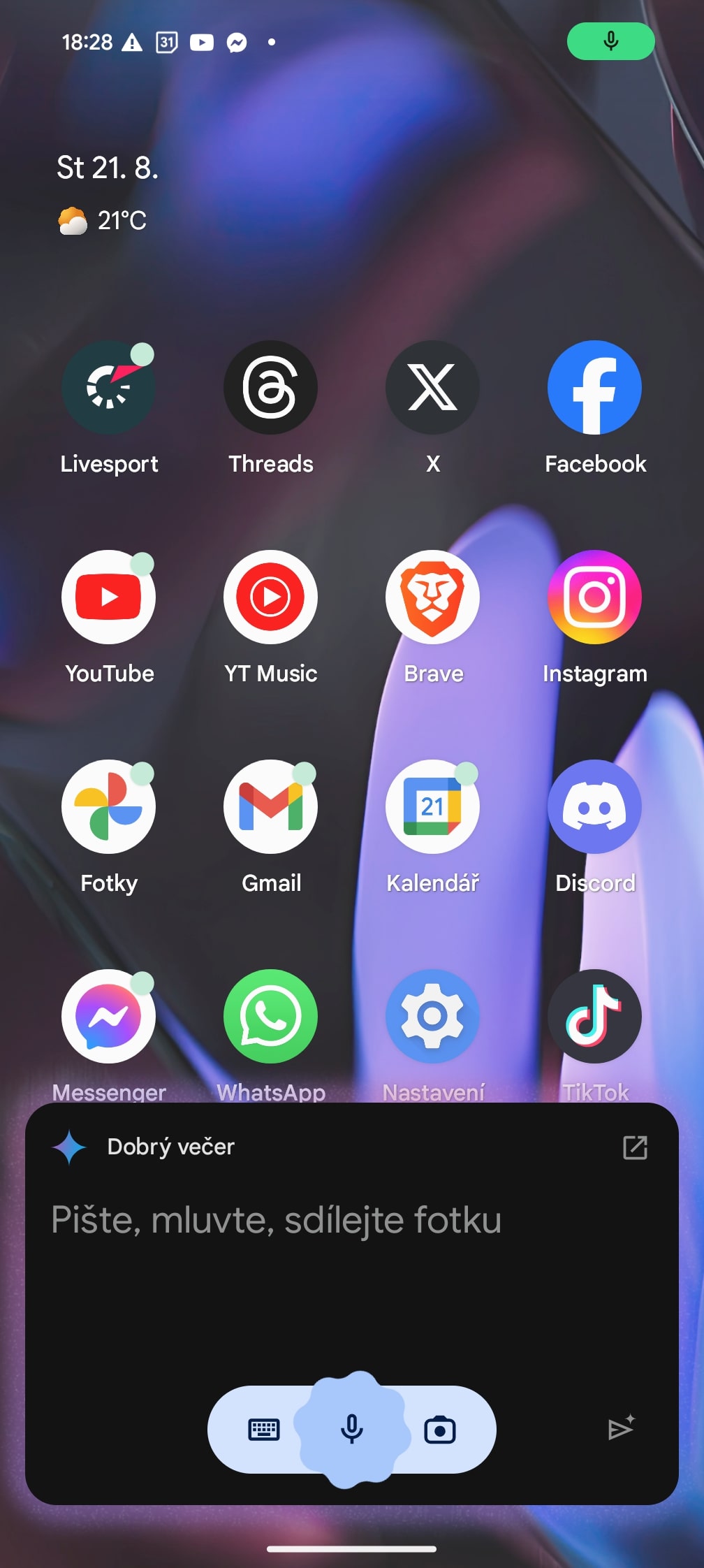This screenshot has height=1568, width=704.
Task: Launch Threads from the home screen
Action: point(270,388)
